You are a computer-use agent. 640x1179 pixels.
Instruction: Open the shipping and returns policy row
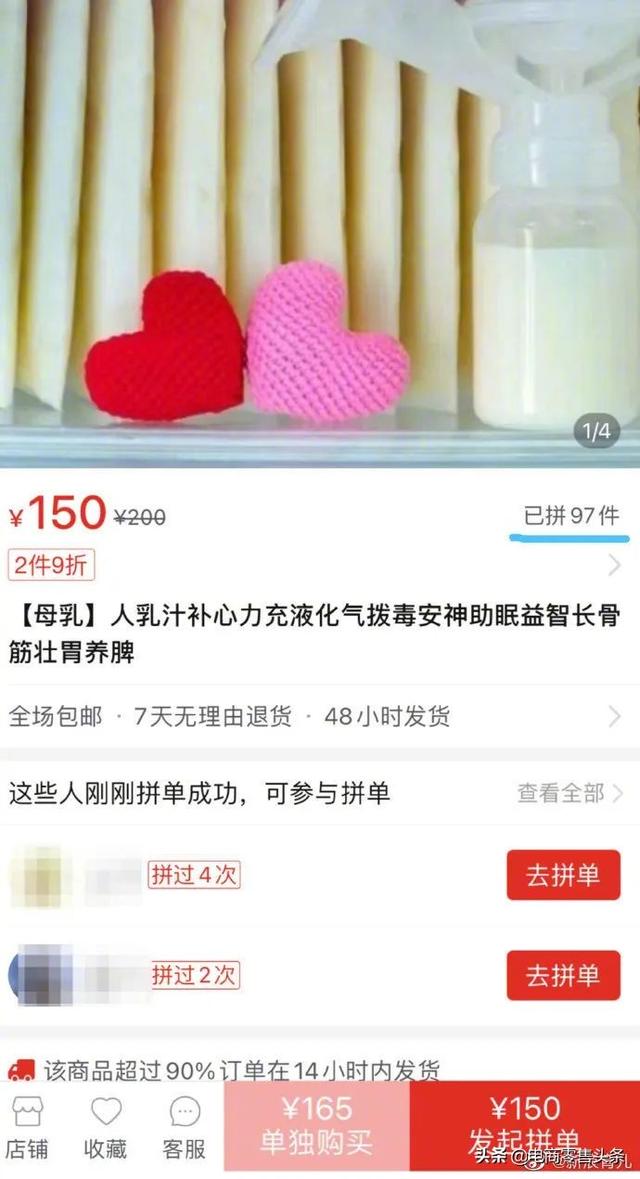click(320, 716)
